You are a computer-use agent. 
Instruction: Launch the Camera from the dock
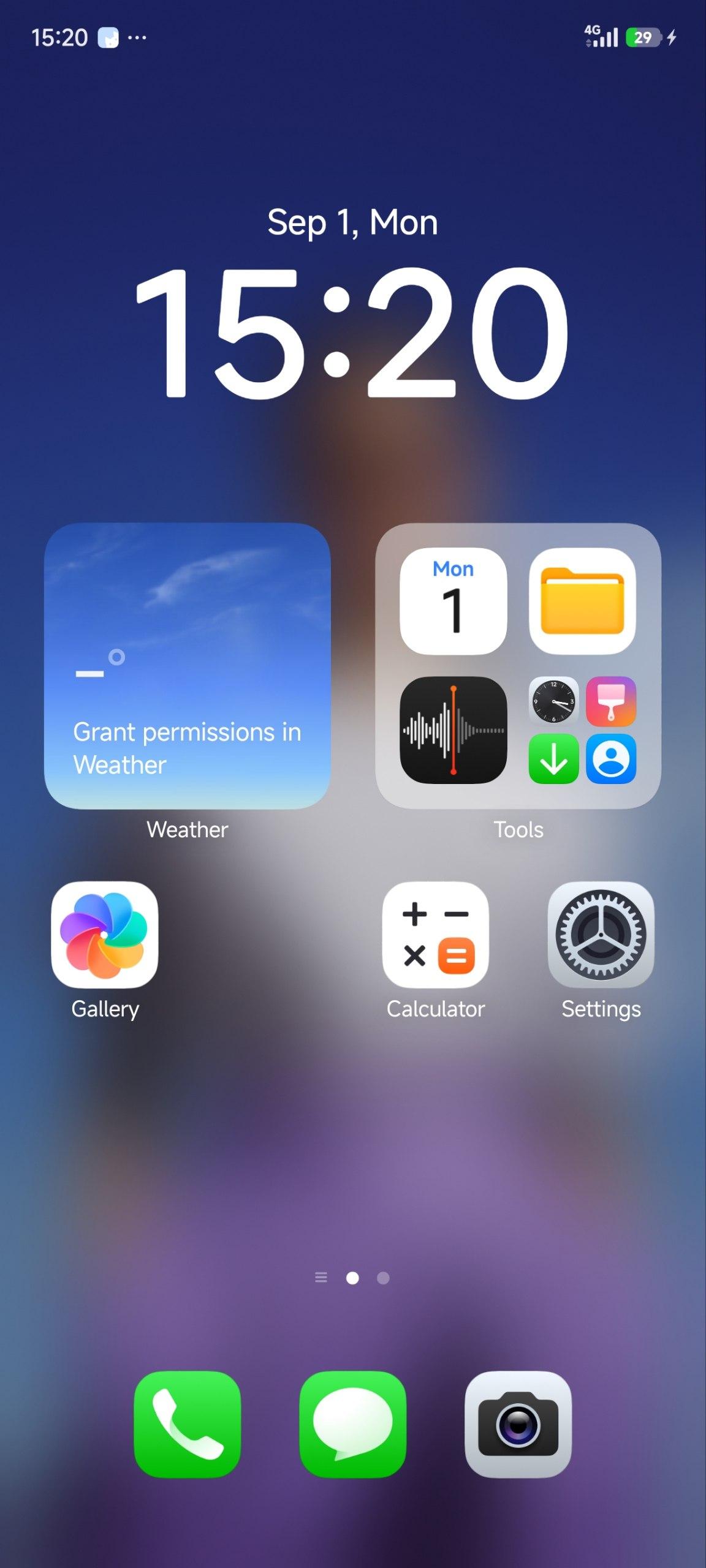518,1424
